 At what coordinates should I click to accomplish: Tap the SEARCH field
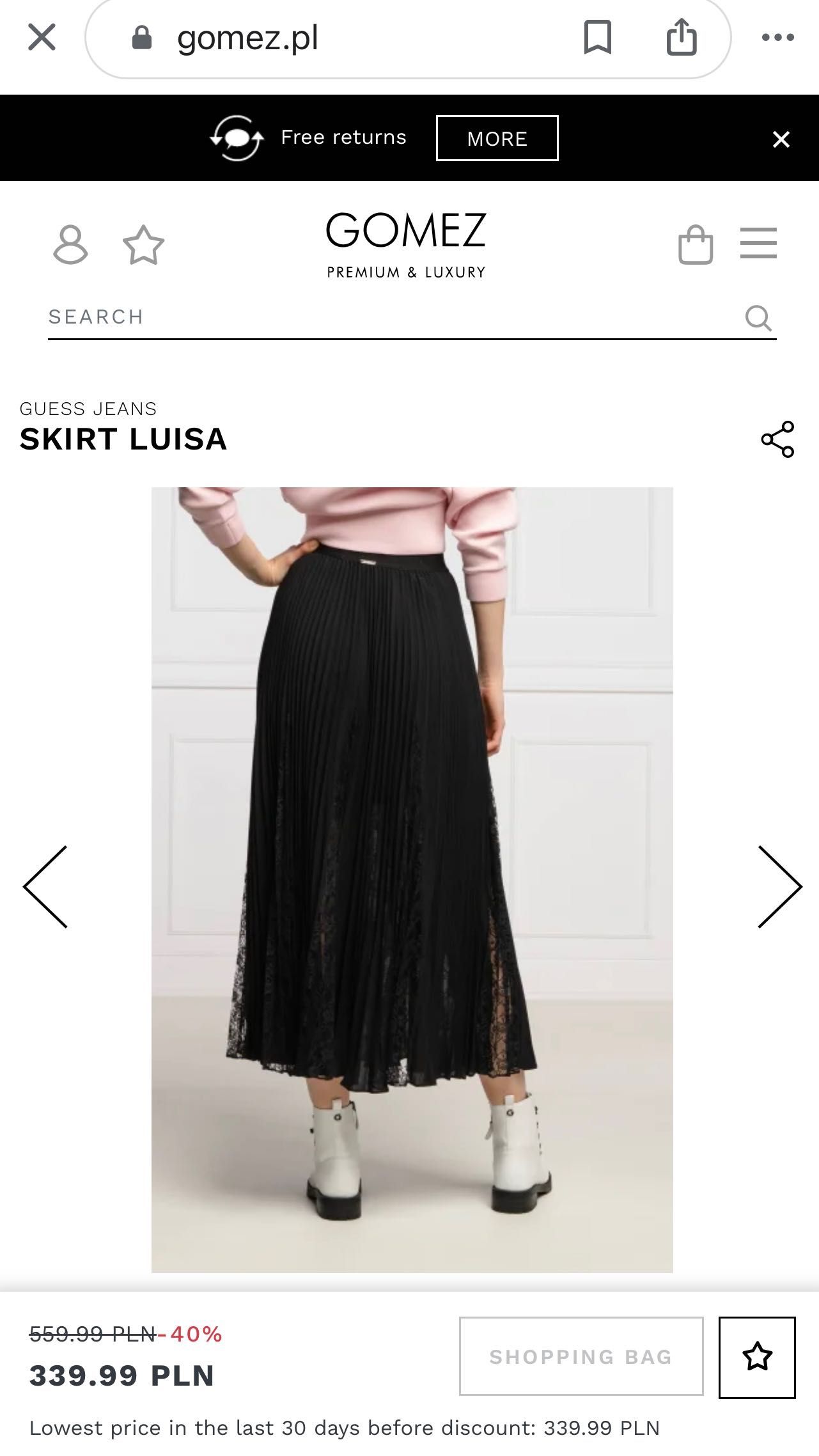click(x=384, y=317)
